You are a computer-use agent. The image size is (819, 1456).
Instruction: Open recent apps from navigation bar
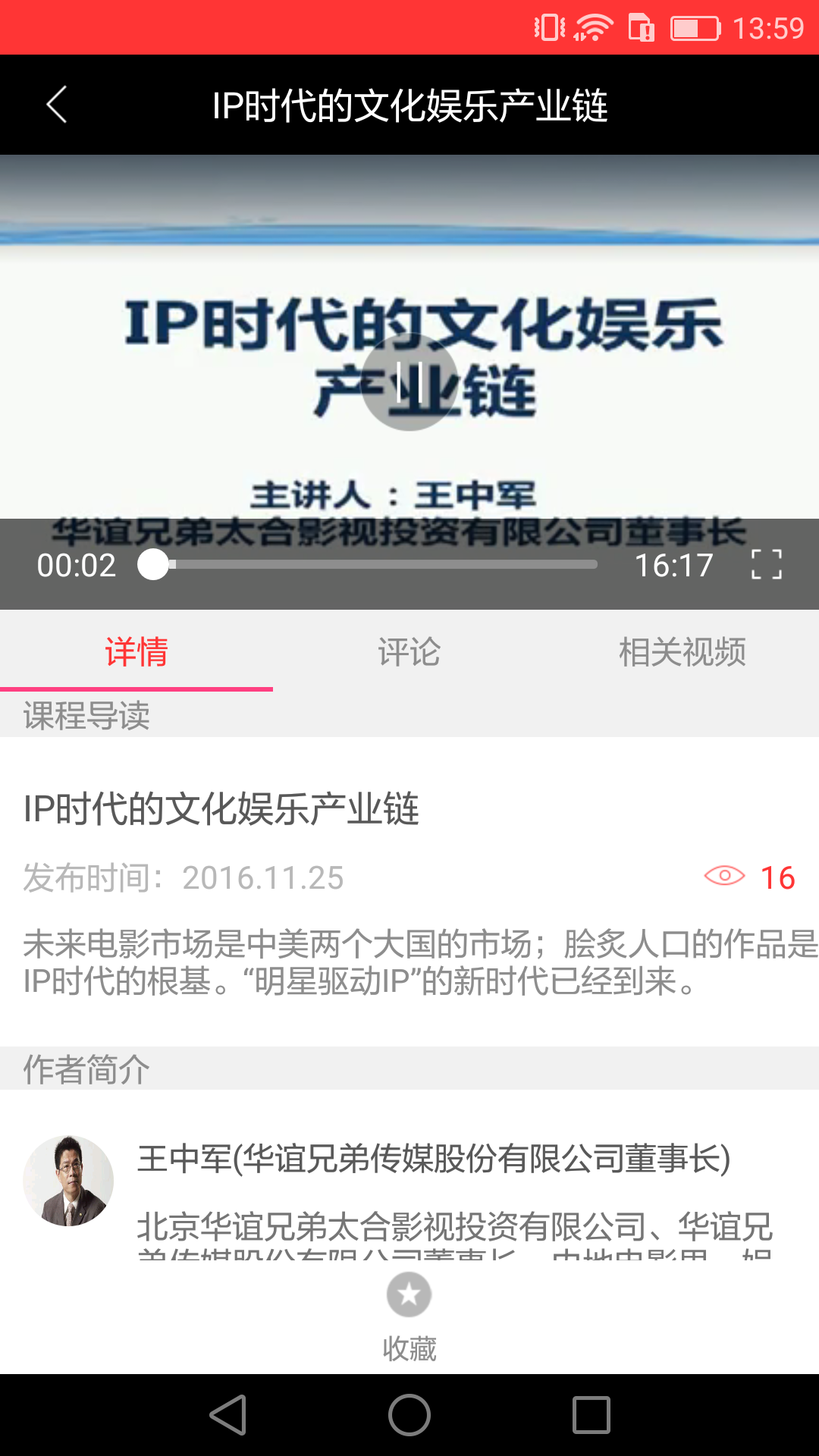(x=591, y=1415)
